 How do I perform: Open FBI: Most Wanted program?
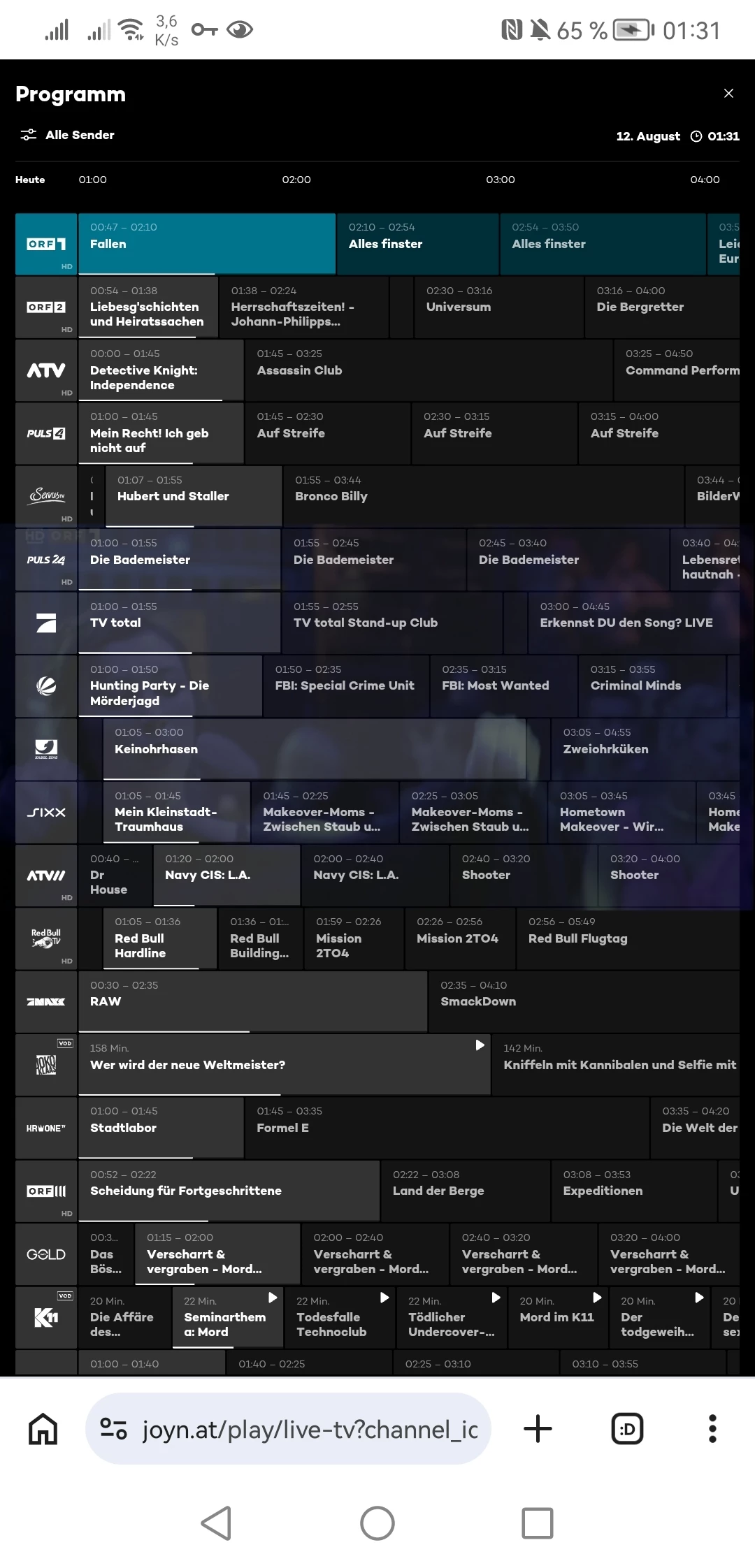click(503, 685)
